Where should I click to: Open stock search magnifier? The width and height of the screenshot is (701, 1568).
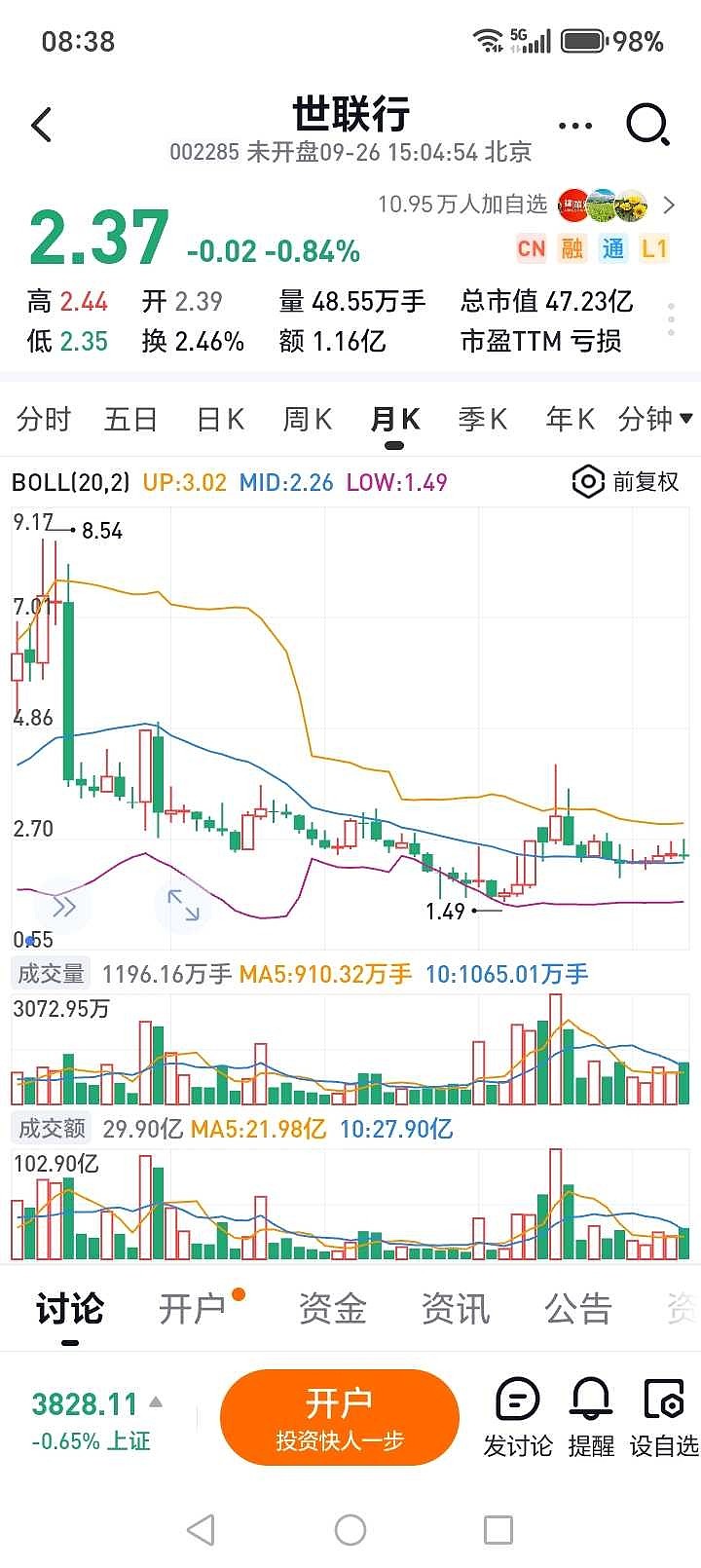[x=647, y=126]
